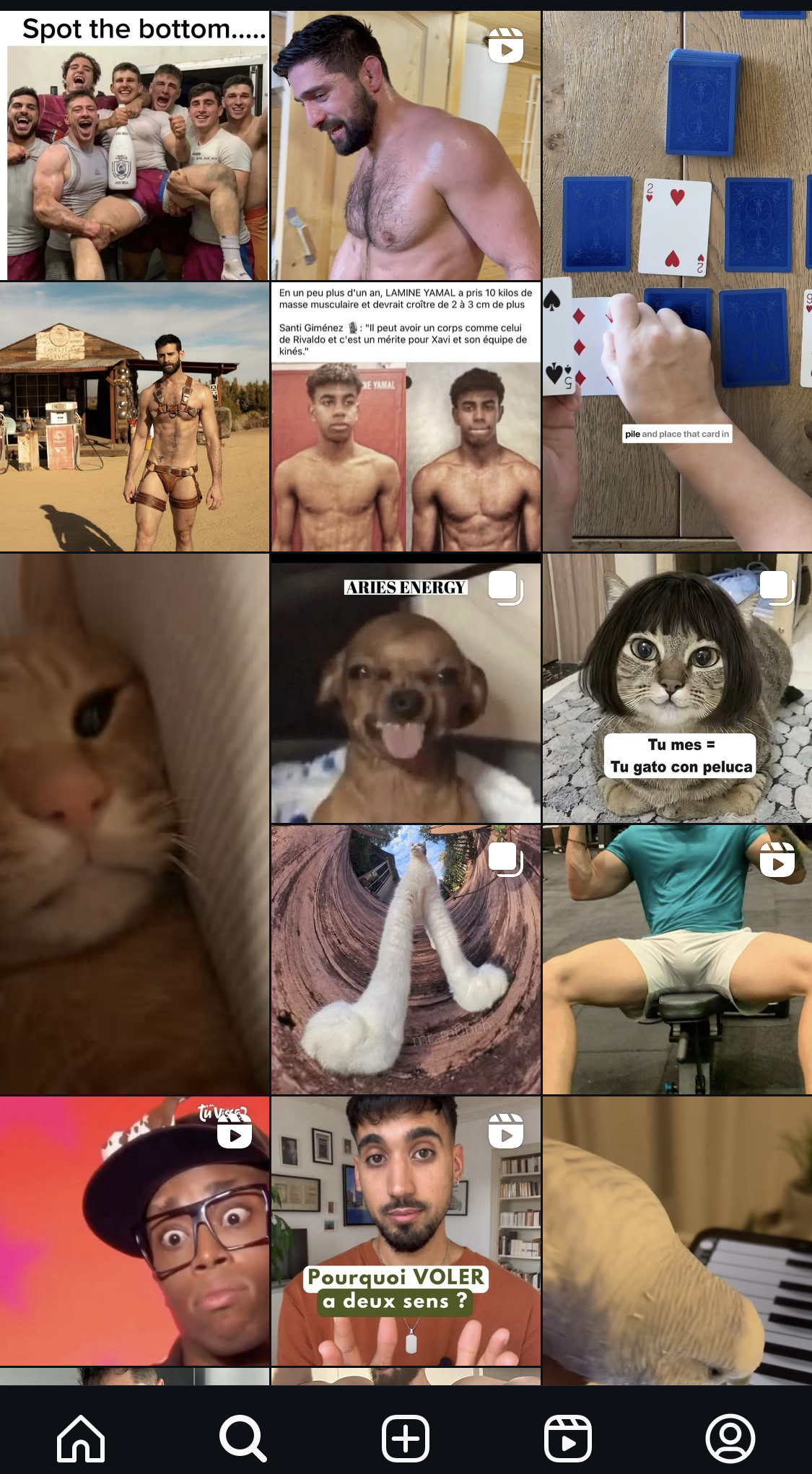Open the playing cards video tile
Image resolution: width=812 pixels, height=1474 pixels.
pyautogui.click(x=677, y=282)
